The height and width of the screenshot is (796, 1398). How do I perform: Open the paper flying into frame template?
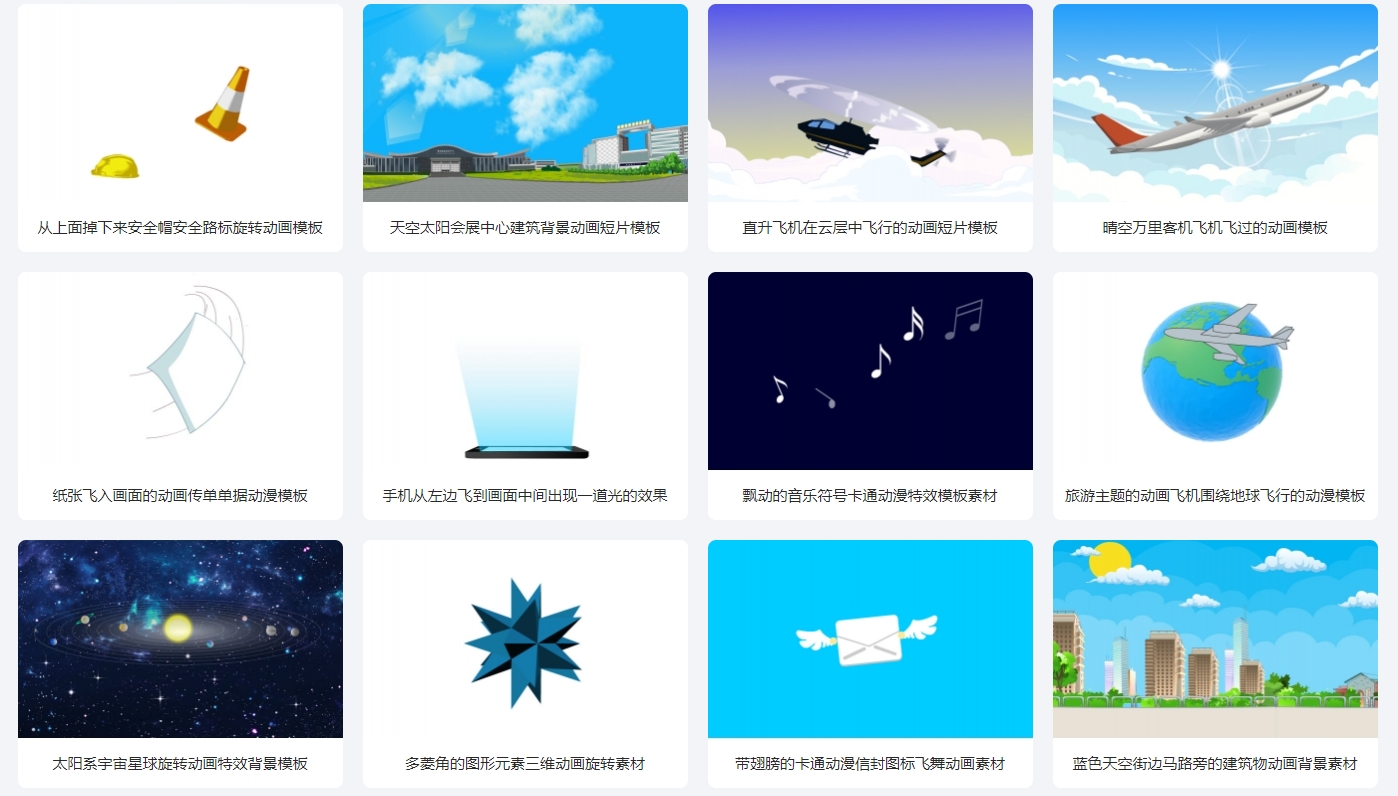pyautogui.click(x=180, y=371)
